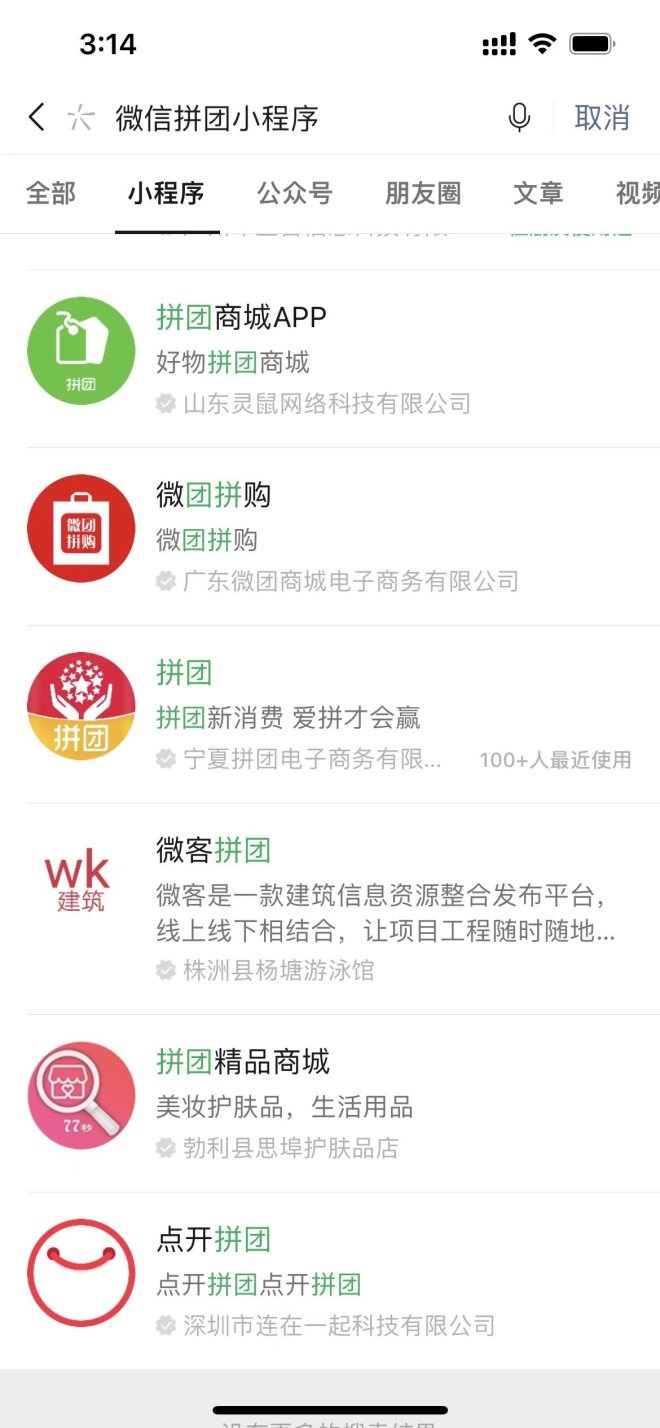Open 拼团 by 宁夏拼团电子商务

point(330,714)
